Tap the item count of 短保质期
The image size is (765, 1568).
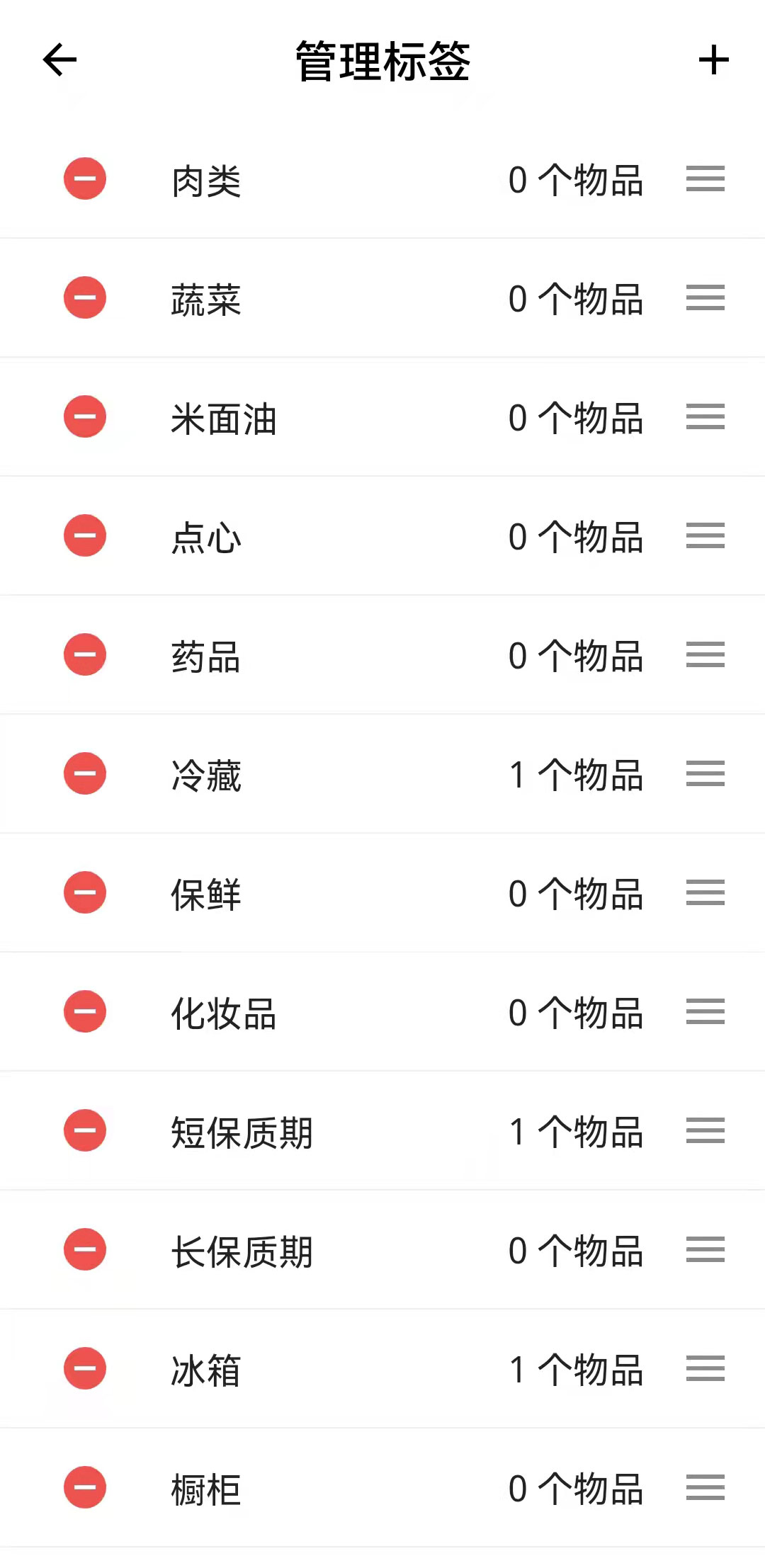(x=576, y=1130)
